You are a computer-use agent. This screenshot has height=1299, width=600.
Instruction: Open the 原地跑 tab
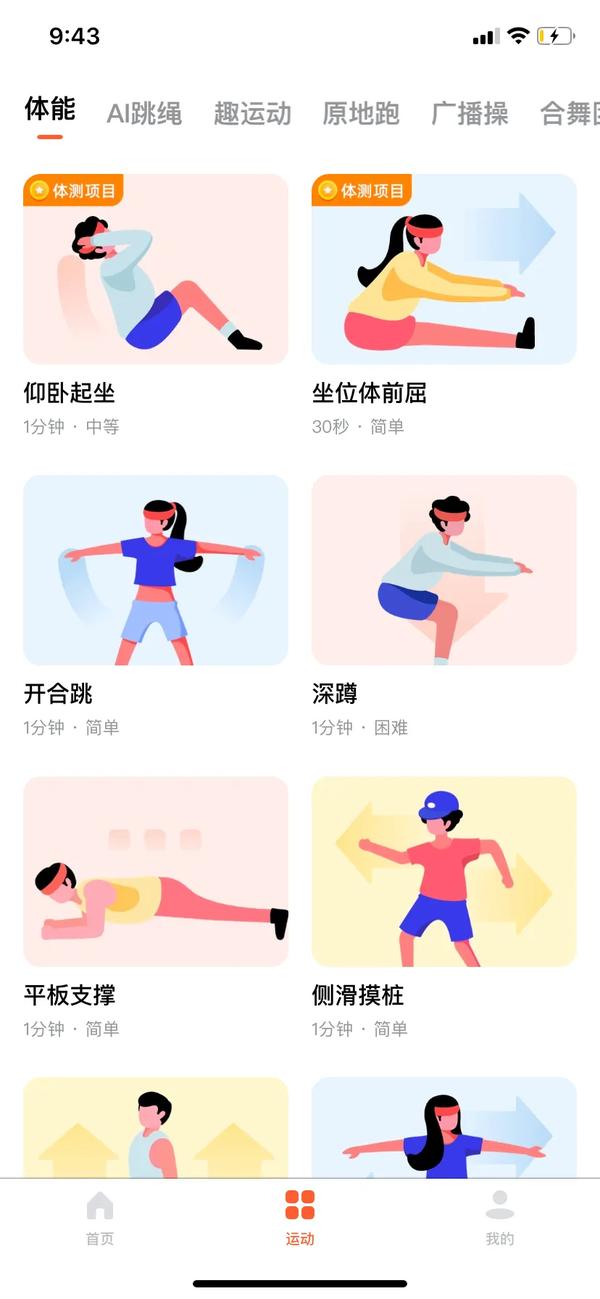(x=361, y=114)
